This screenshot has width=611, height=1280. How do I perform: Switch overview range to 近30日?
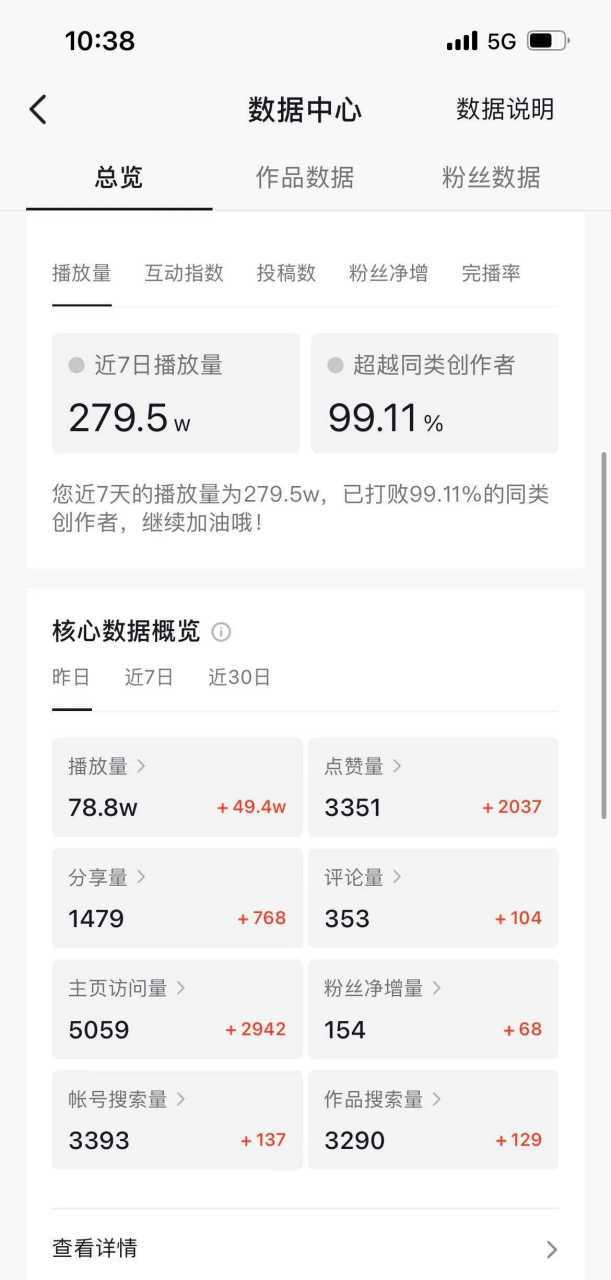(x=239, y=677)
